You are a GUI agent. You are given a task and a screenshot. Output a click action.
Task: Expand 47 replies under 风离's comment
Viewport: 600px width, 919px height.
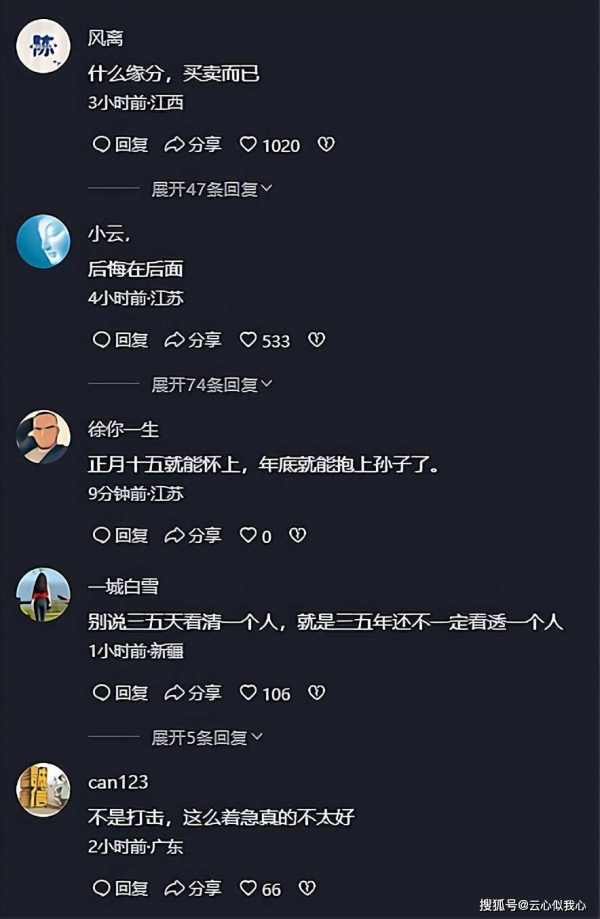pyautogui.click(x=212, y=189)
